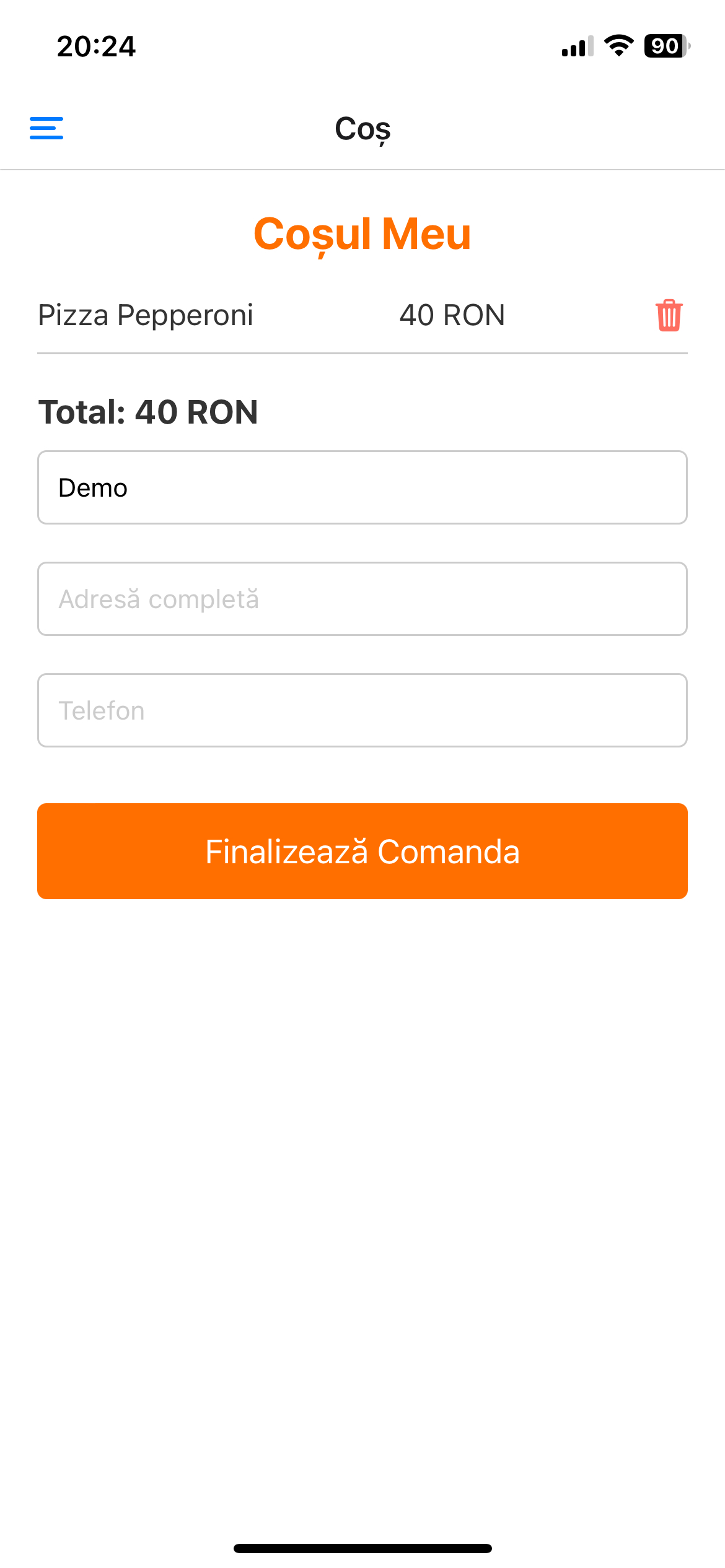Image resolution: width=725 pixels, height=1568 pixels.
Task: Focus the name field containing Demo
Action: [362, 487]
